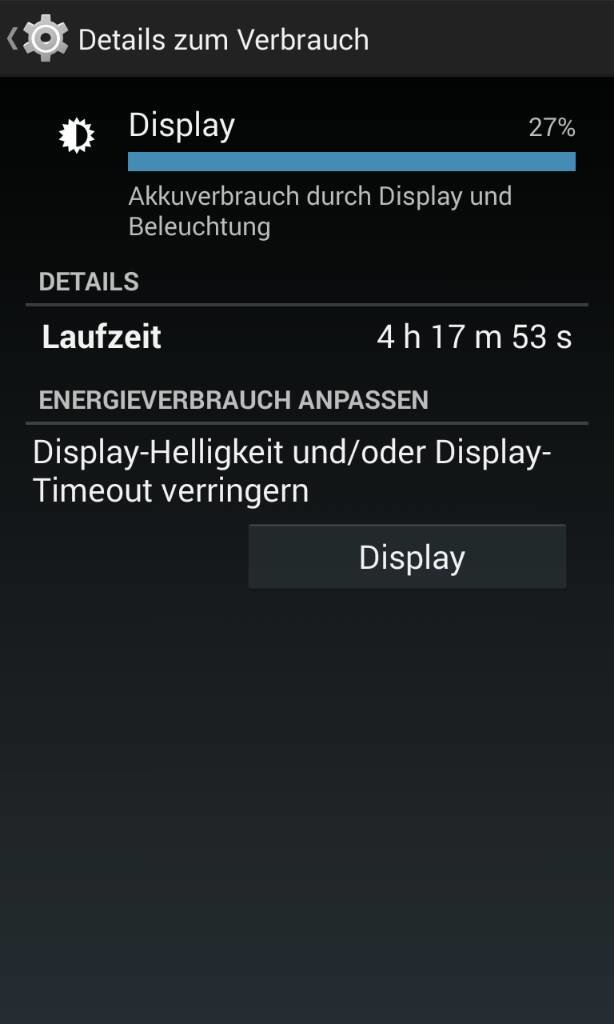The height and width of the screenshot is (1024, 614).
Task: Go back via the settings gear icon
Action: [45, 39]
